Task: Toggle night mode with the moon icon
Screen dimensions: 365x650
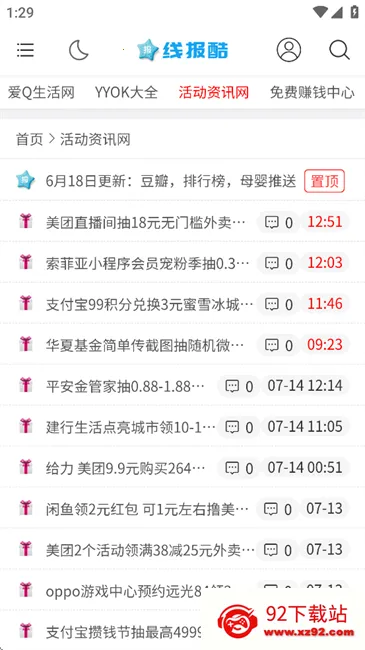Action: coord(78,50)
